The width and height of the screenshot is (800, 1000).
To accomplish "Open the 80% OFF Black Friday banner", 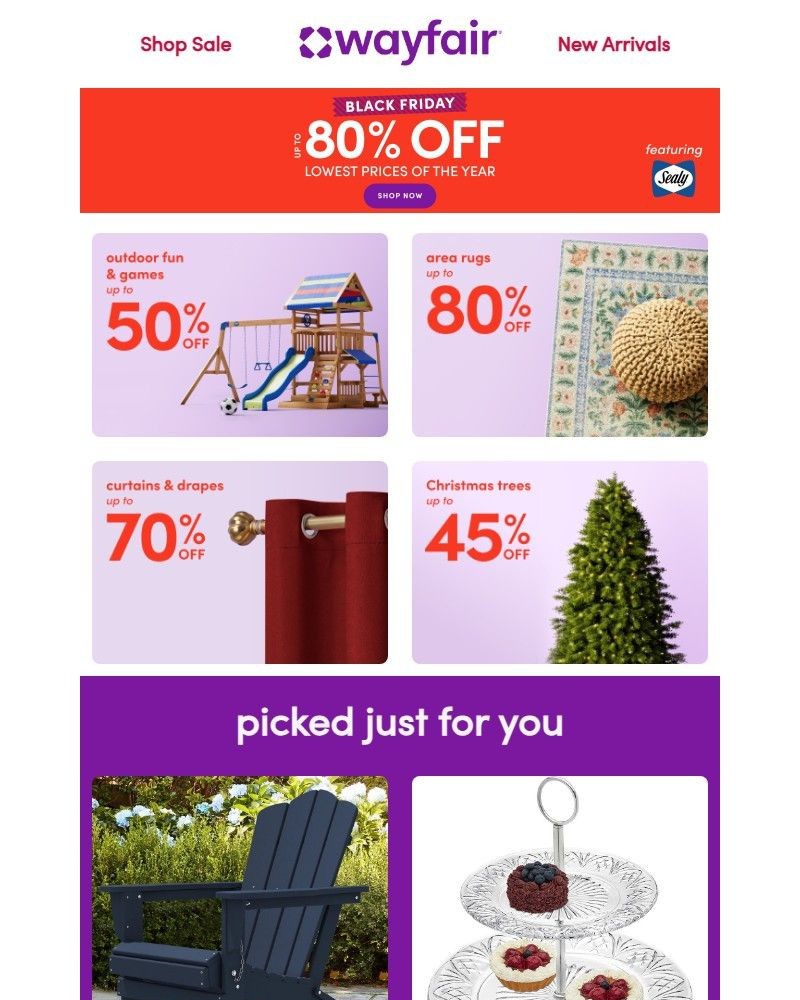I will click(x=399, y=138).
